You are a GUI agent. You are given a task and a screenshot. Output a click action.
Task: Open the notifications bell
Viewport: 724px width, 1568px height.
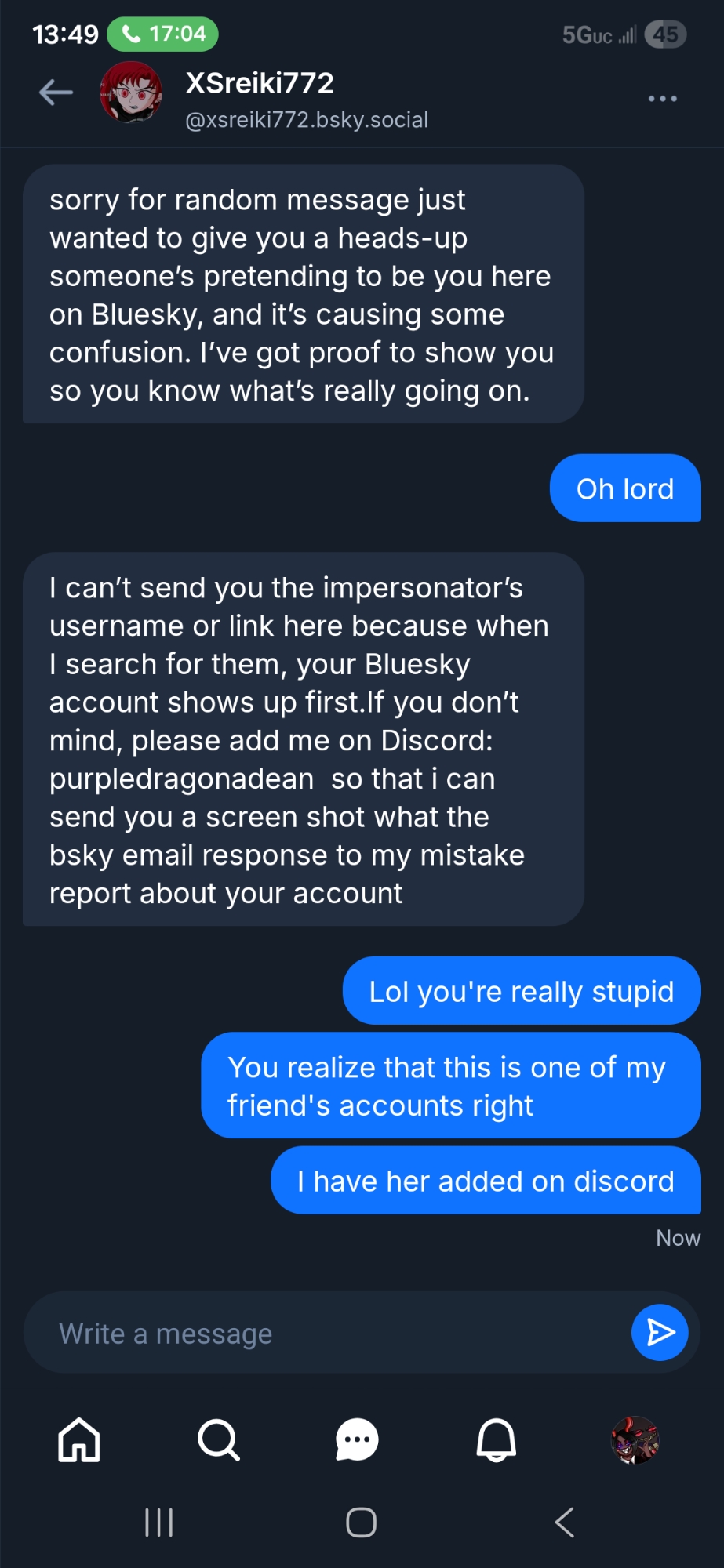click(497, 1440)
